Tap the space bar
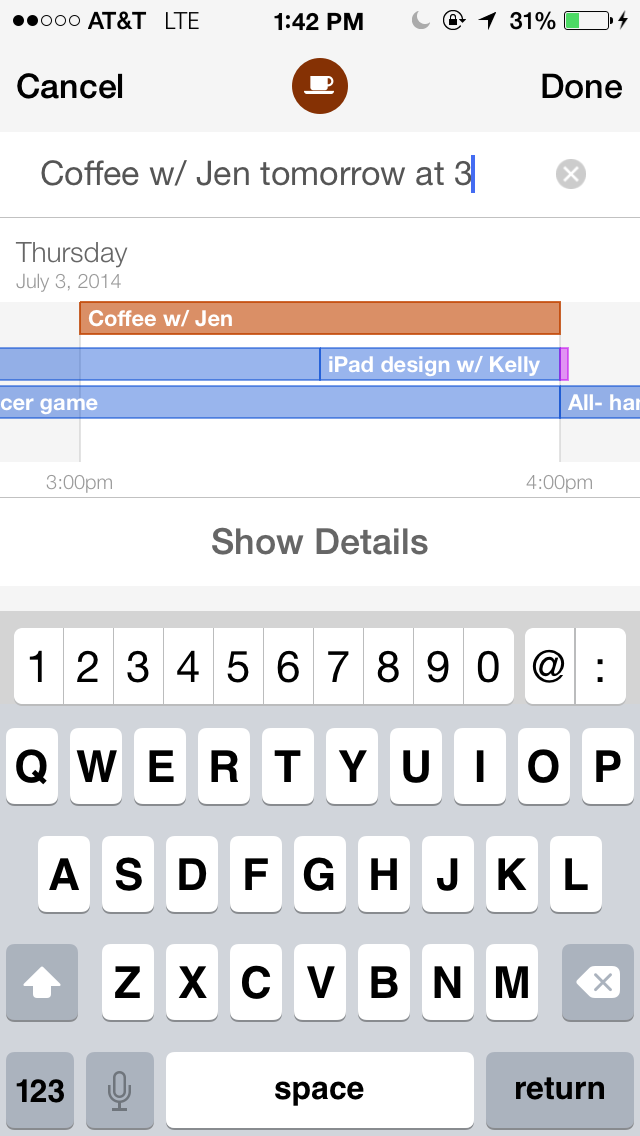Viewport: 640px width, 1136px height. (x=319, y=1089)
